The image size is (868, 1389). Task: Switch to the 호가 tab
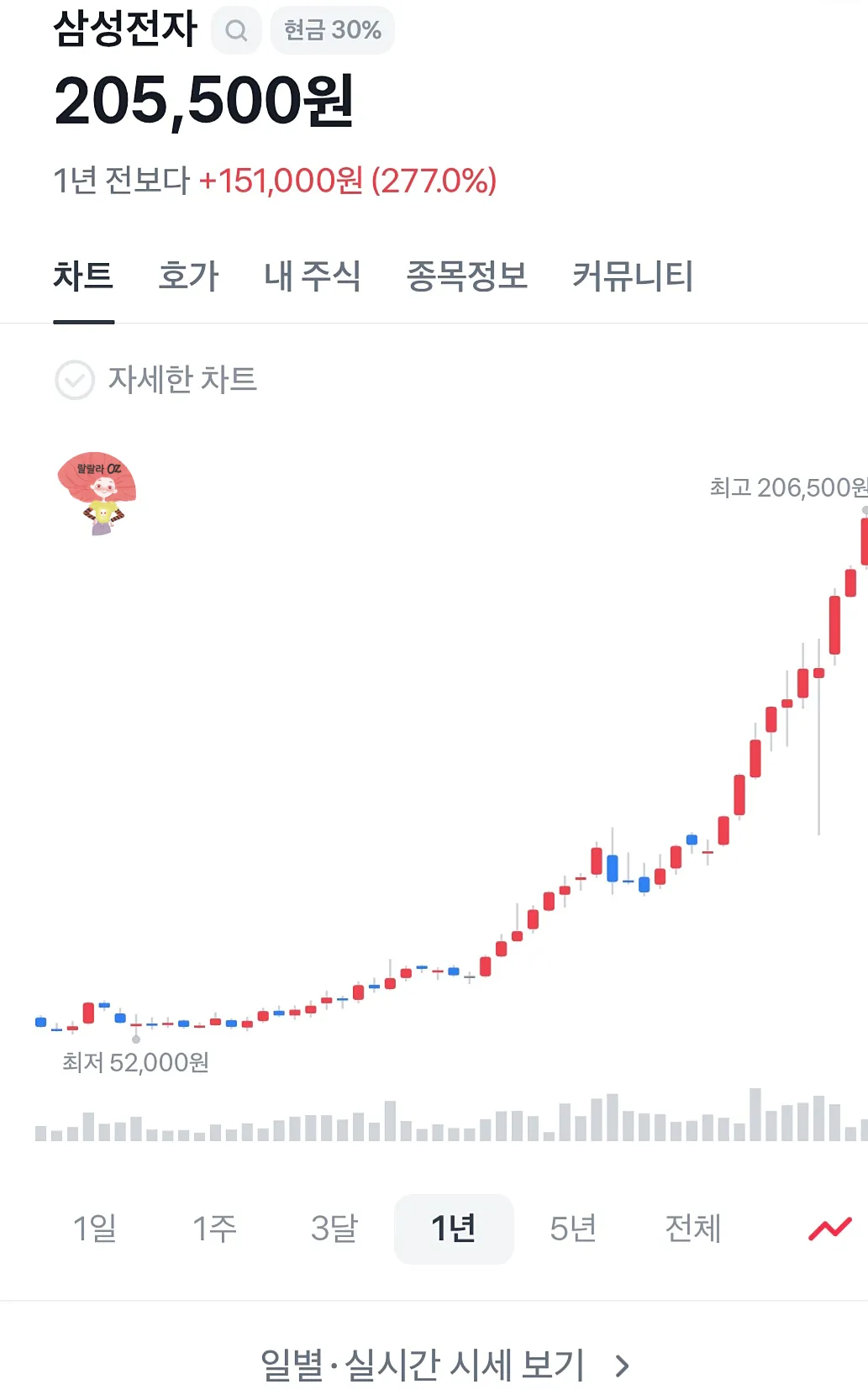point(188,276)
